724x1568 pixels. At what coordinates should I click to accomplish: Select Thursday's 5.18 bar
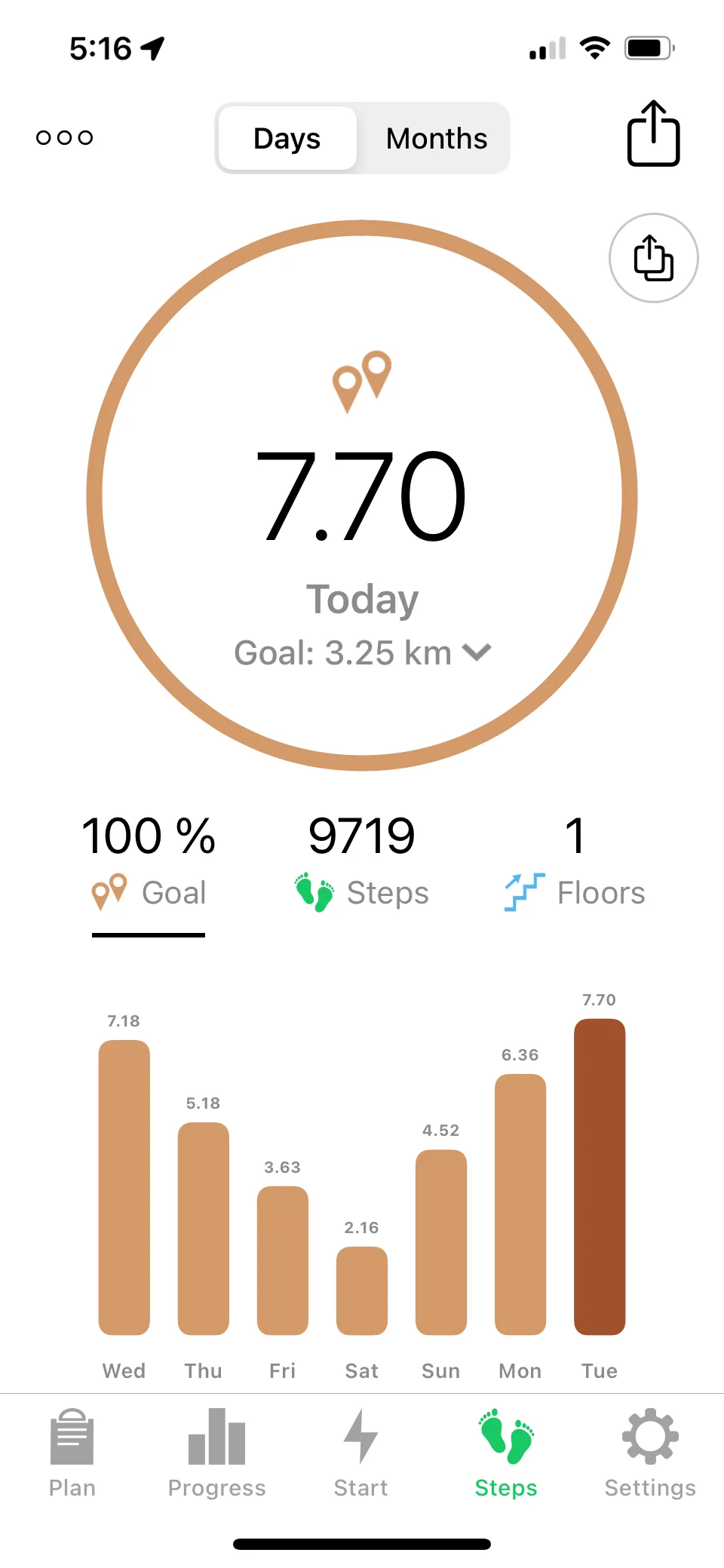[204, 1228]
